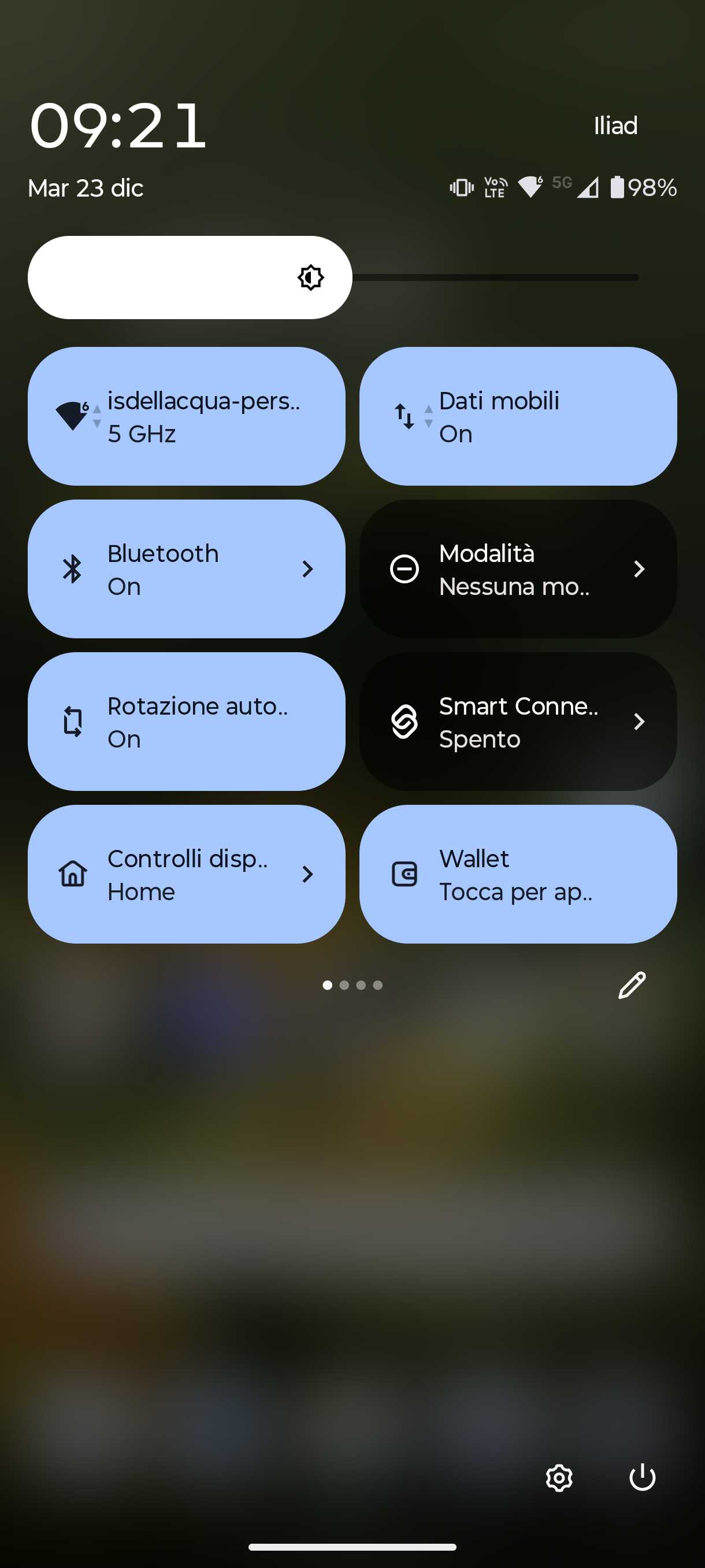Open the Smart Connect tile
This screenshot has height=1568, width=705.
[x=518, y=722]
